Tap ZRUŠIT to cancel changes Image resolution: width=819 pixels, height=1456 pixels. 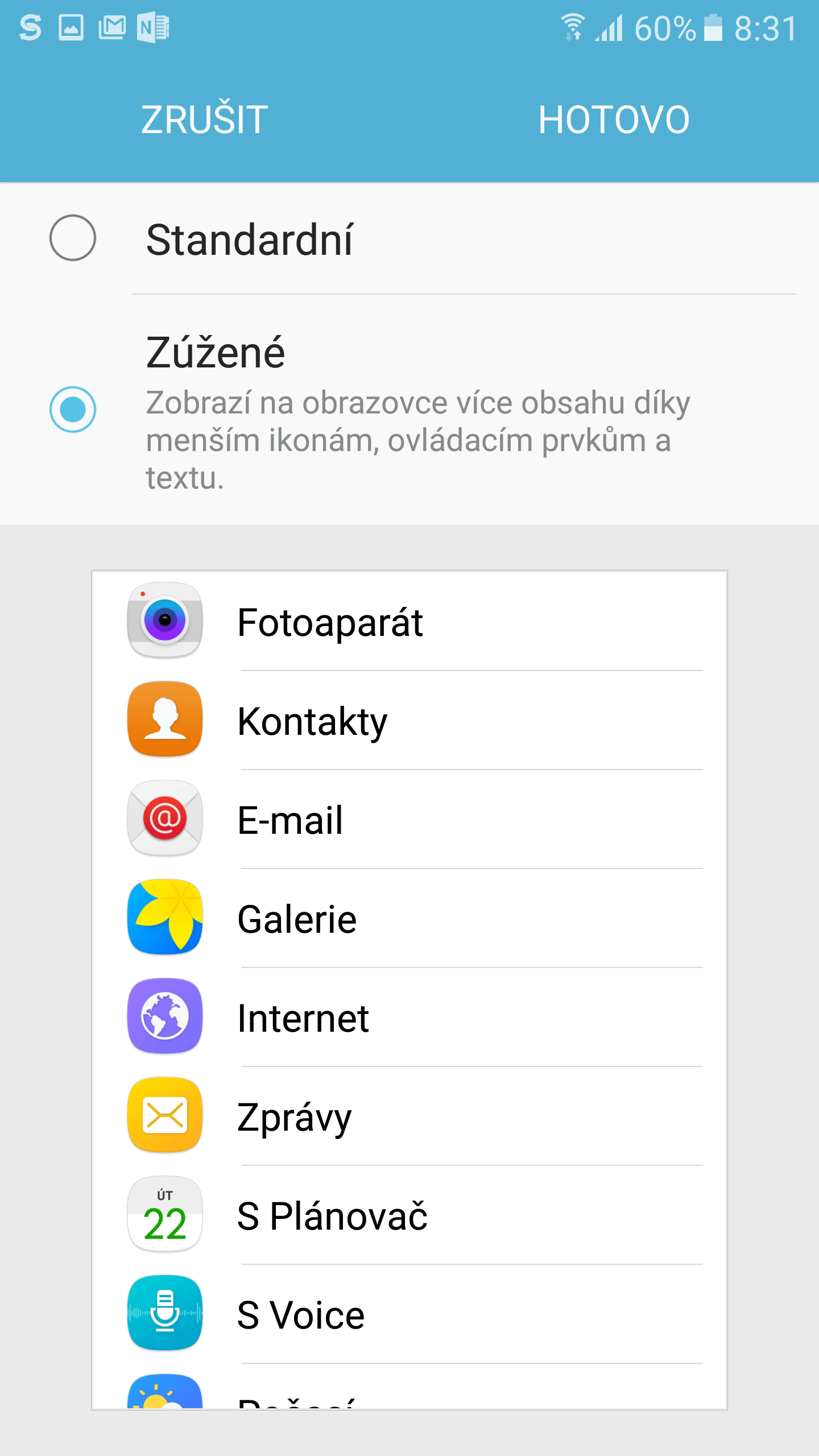[205, 119]
